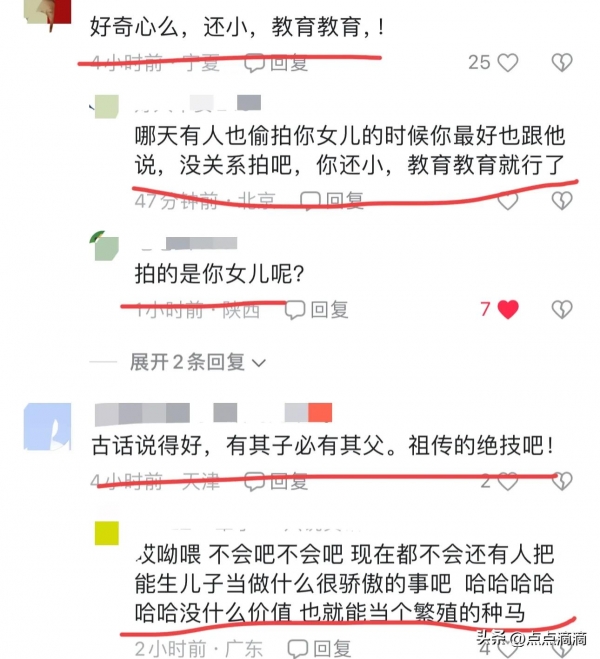This screenshot has height=659, width=600.
Task: Like the 天津 comment "有其子必有其父"
Action: pyautogui.click(x=509, y=481)
